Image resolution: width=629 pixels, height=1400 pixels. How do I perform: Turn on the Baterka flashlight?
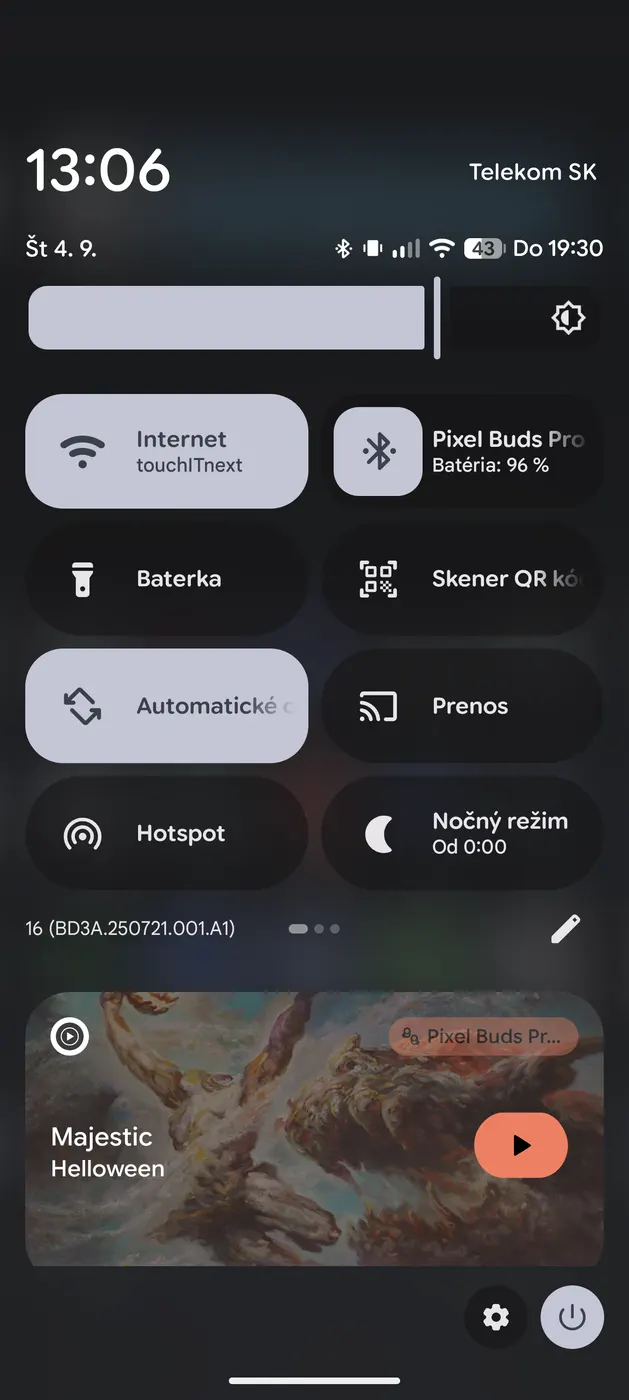[x=166, y=579]
